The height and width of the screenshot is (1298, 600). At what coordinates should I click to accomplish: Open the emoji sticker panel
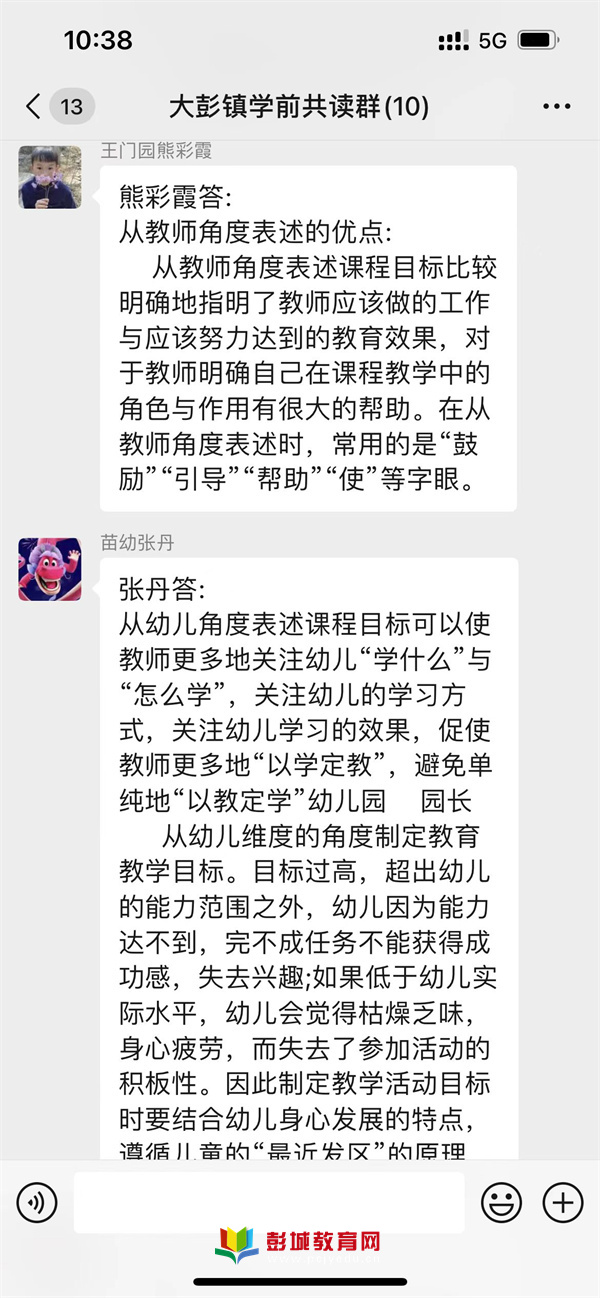pos(501,1203)
